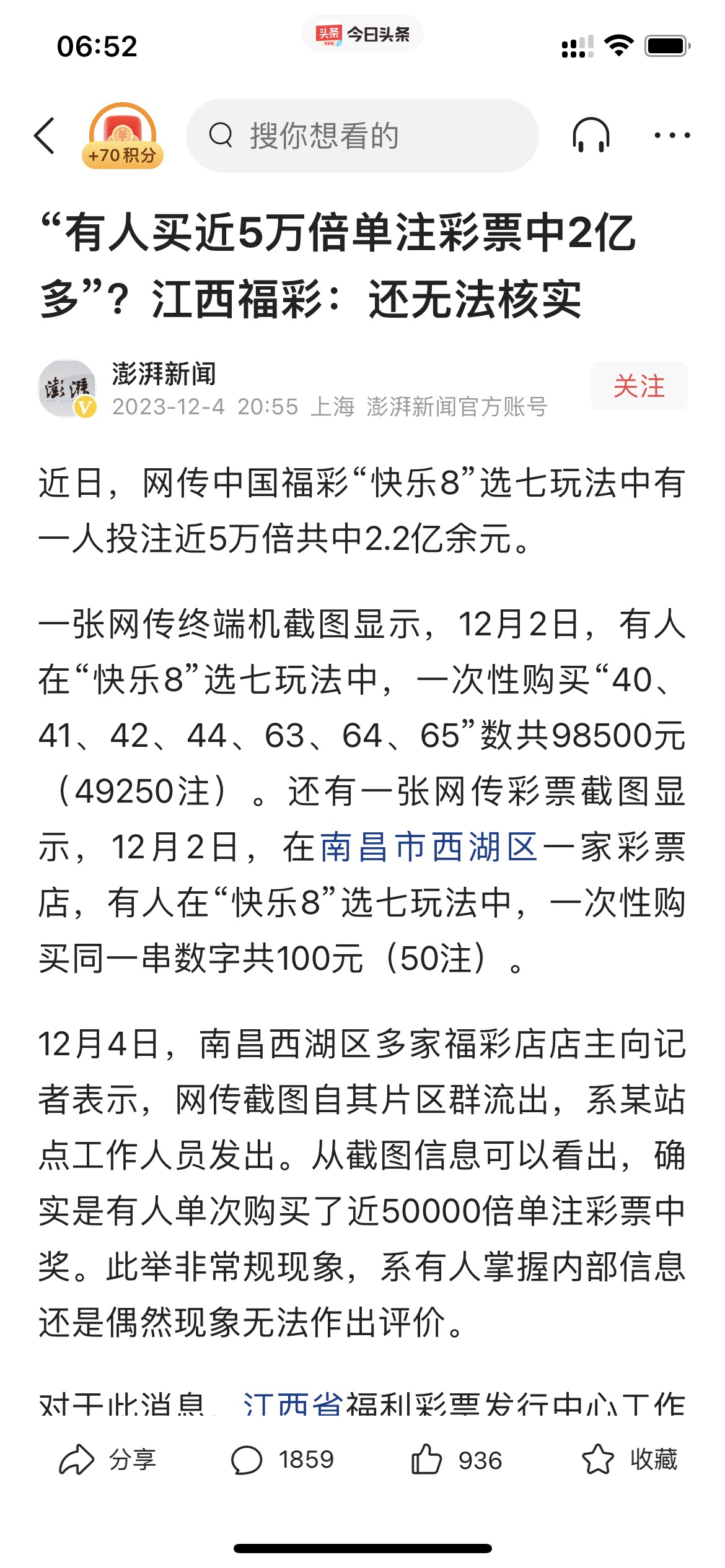The image size is (725, 1568).
Task: Like the article with 936 likes
Action: tap(457, 1460)
